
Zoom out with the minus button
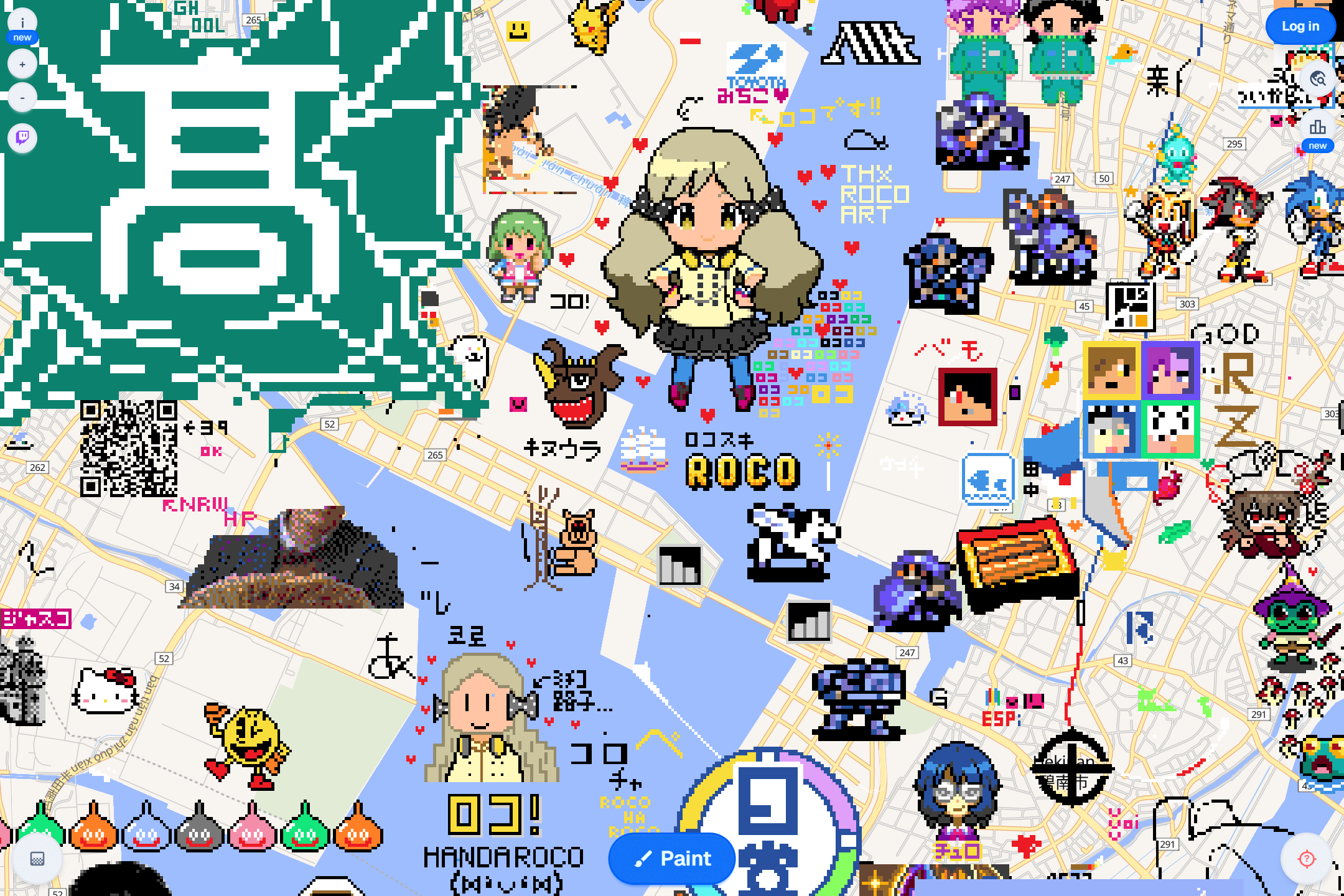(x=22, y=98)
